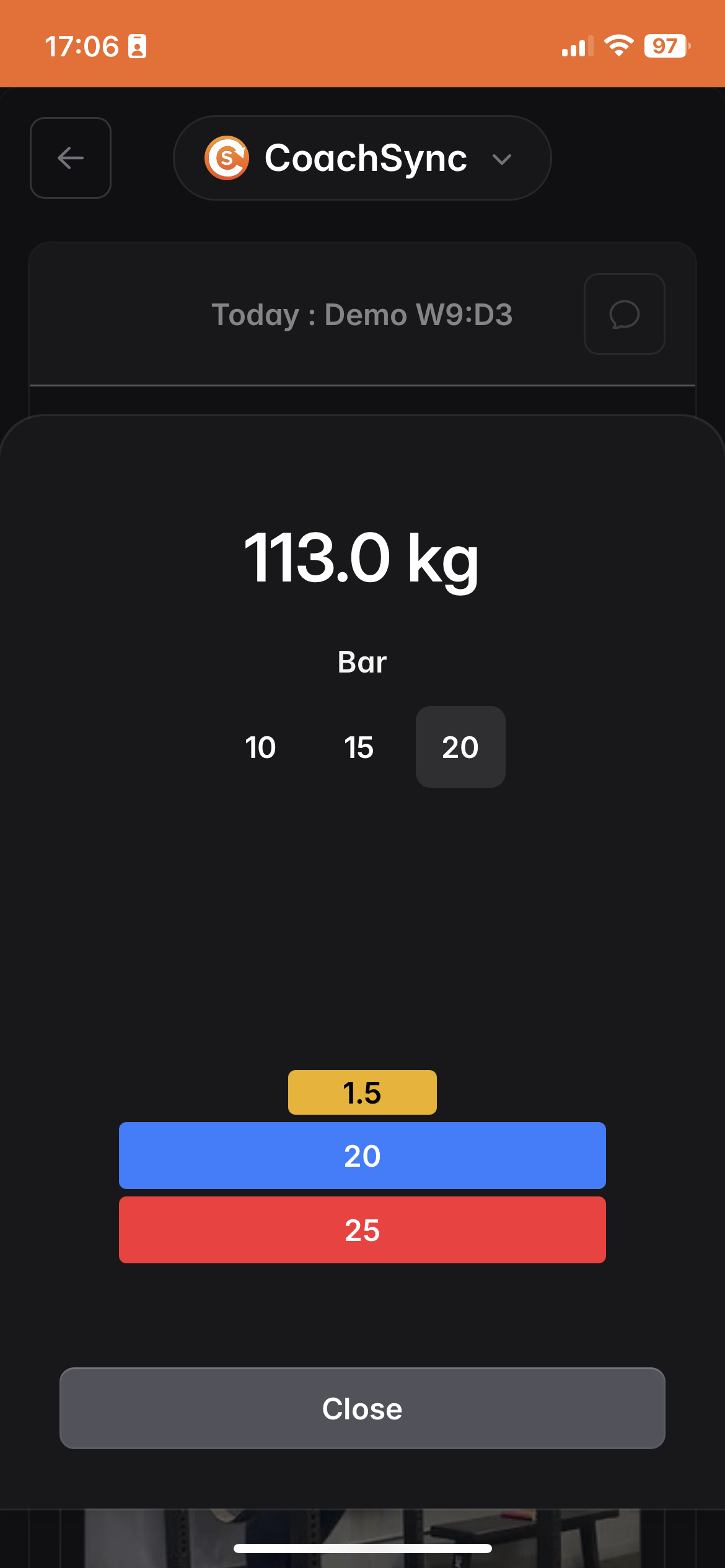This screenshot has width=725, height=1568.
Task: Tap the small icon beside the clock
Action: (137, 47)
